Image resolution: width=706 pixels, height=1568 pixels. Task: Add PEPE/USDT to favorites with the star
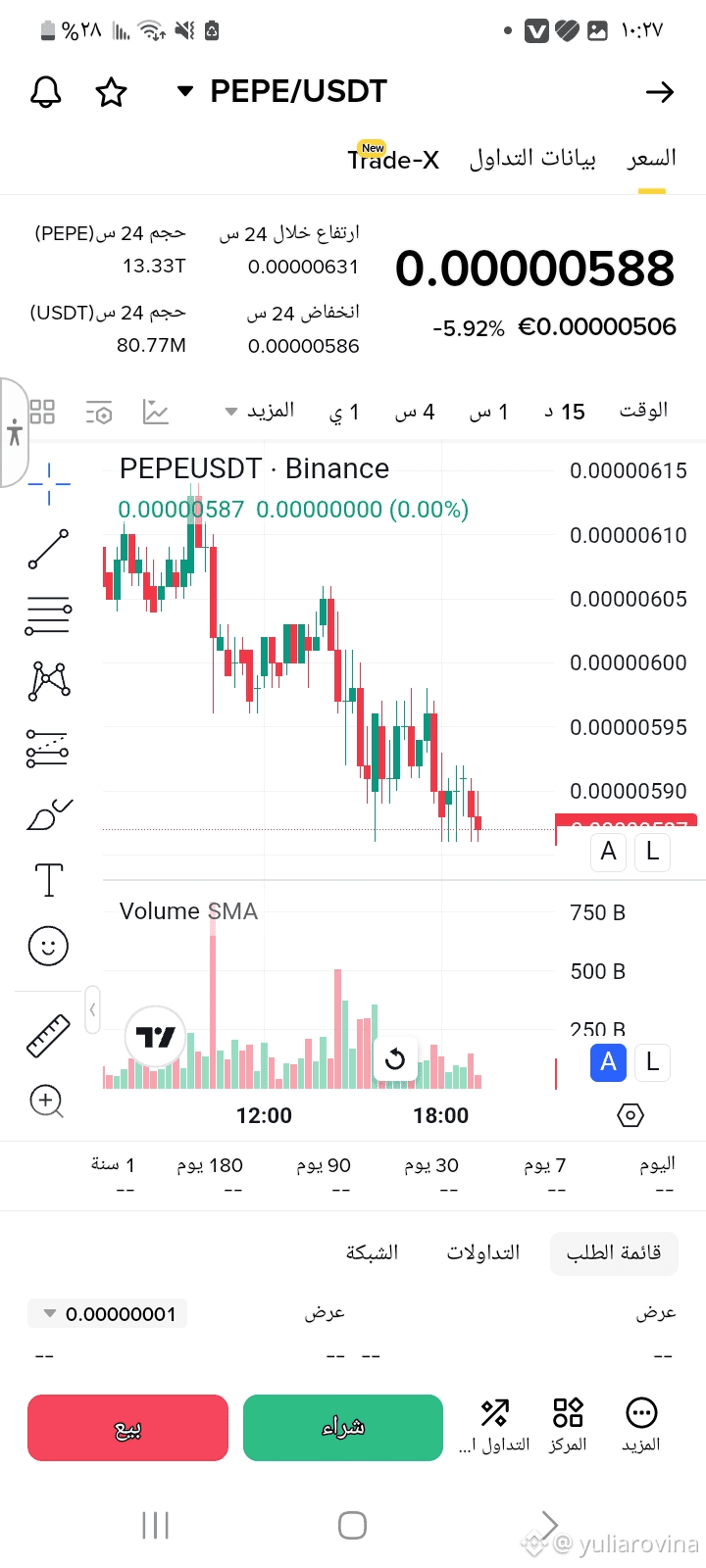point(111,92)
